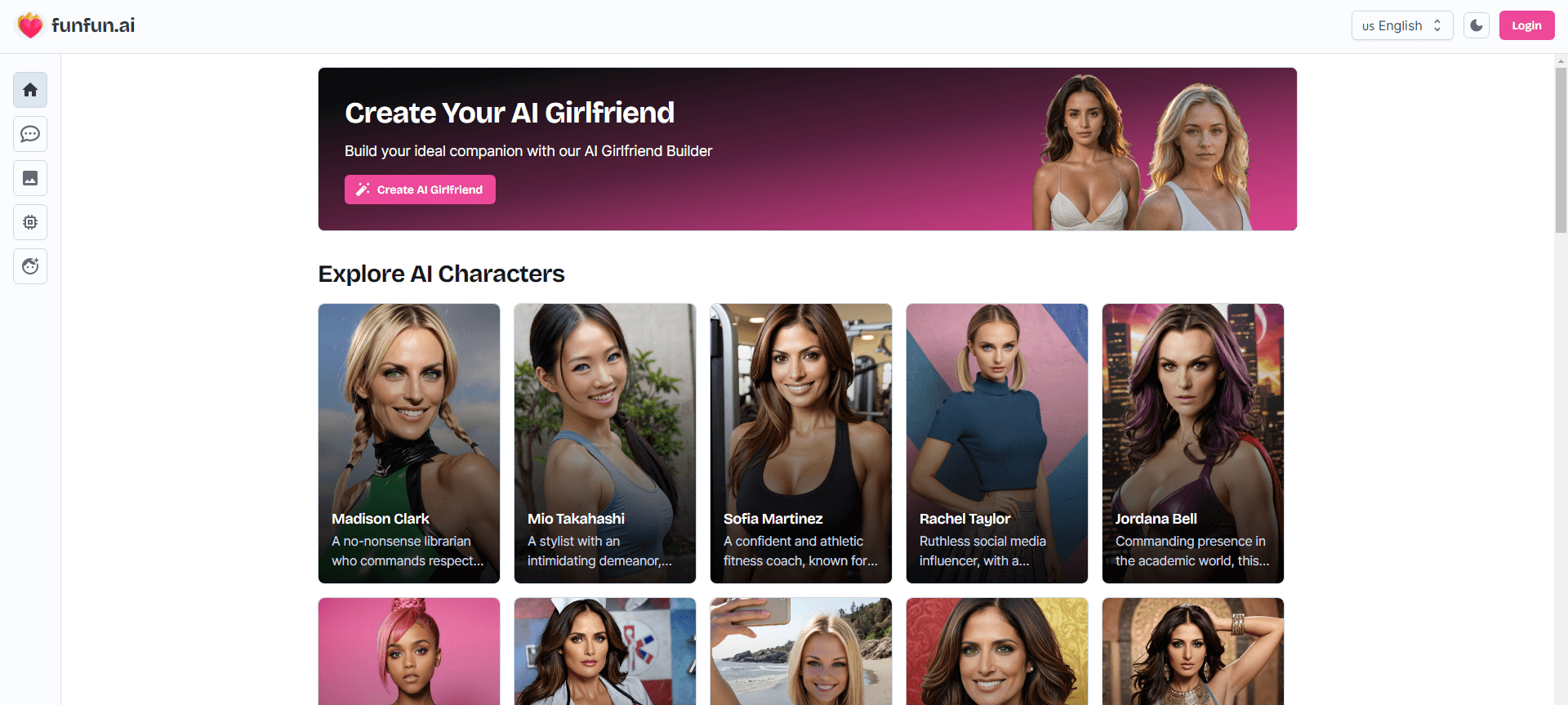Open Mio Takahashi character card

[605, 443]
